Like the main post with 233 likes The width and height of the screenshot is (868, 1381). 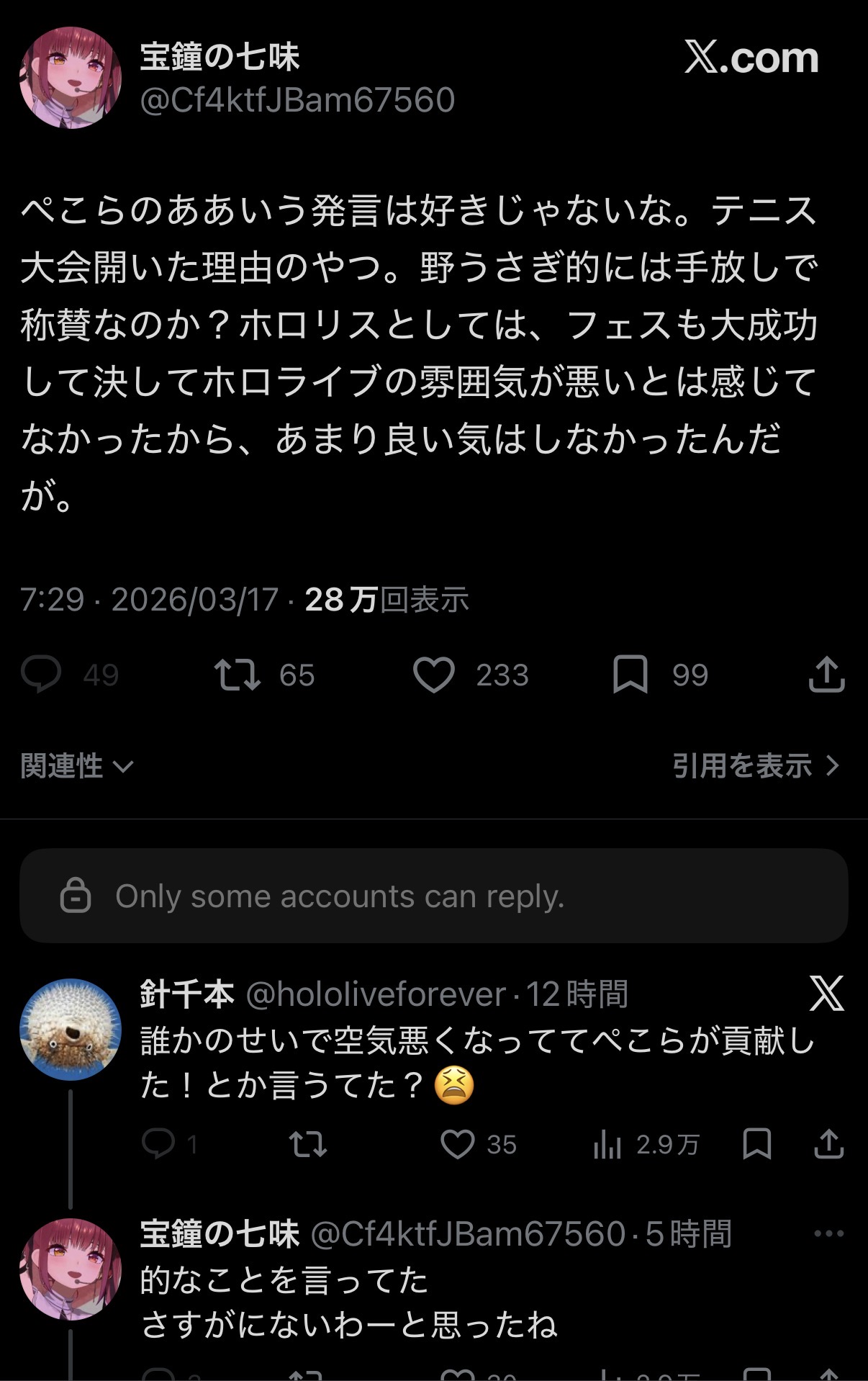click(434, 675)
